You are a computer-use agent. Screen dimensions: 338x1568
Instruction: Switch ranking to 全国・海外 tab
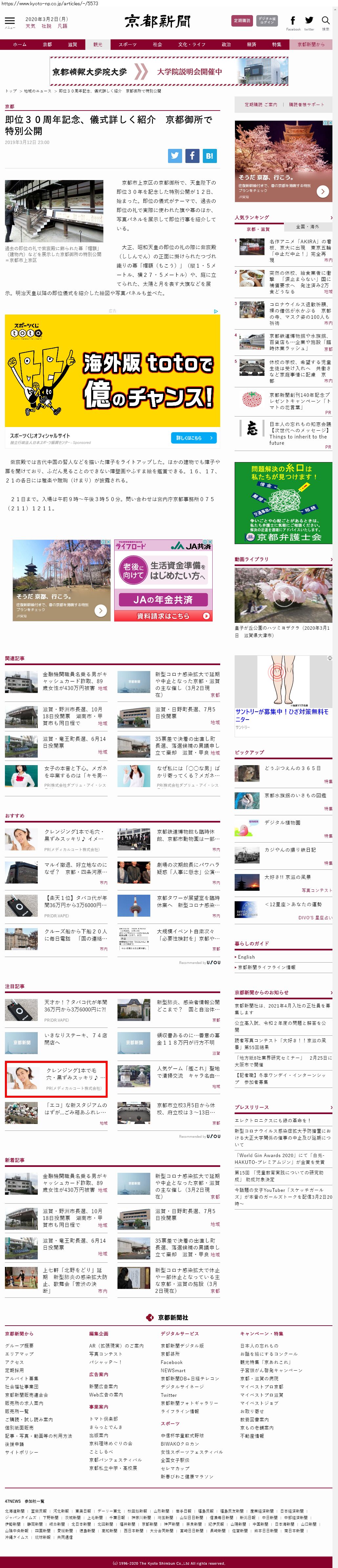pyautogui.click(x=307, y=227)
